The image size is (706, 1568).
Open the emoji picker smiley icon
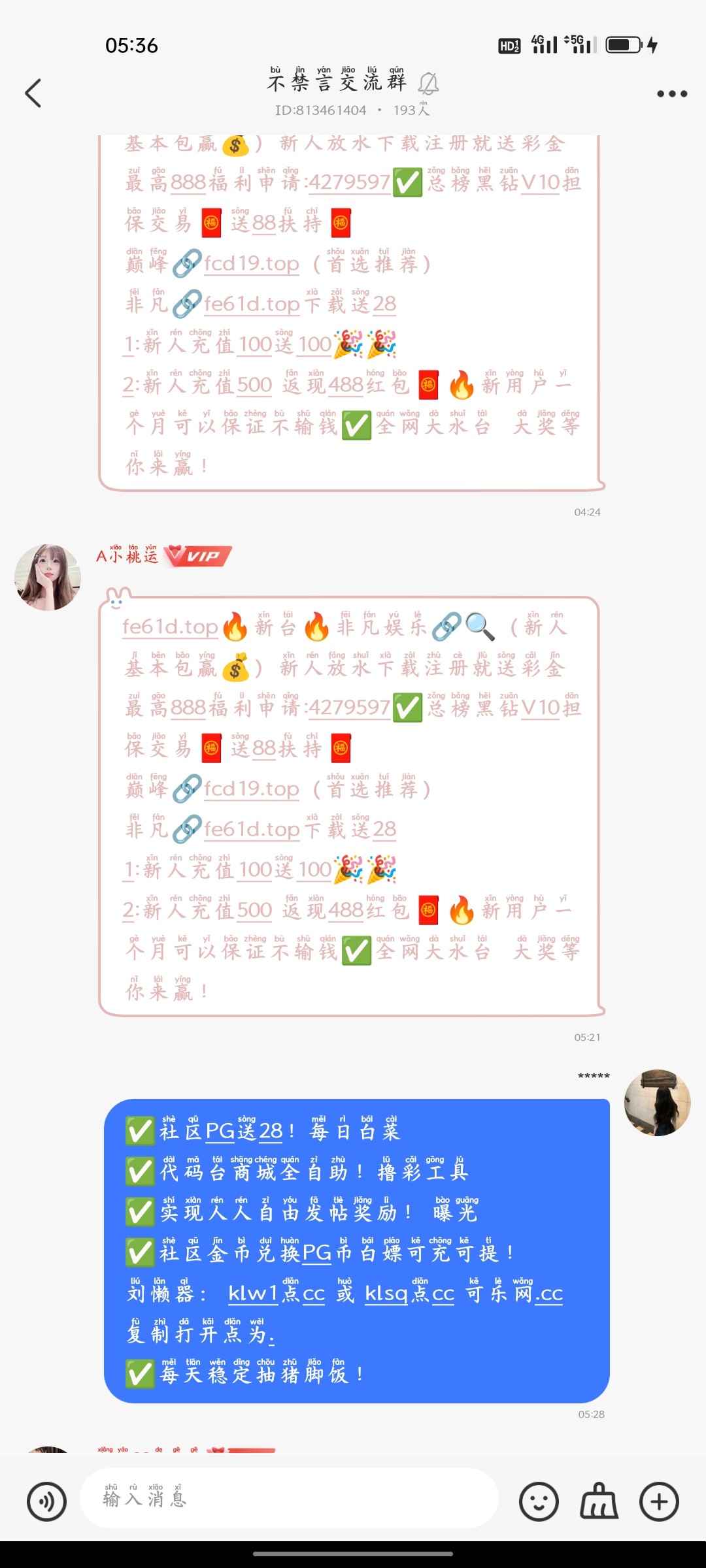point(537,1499)
